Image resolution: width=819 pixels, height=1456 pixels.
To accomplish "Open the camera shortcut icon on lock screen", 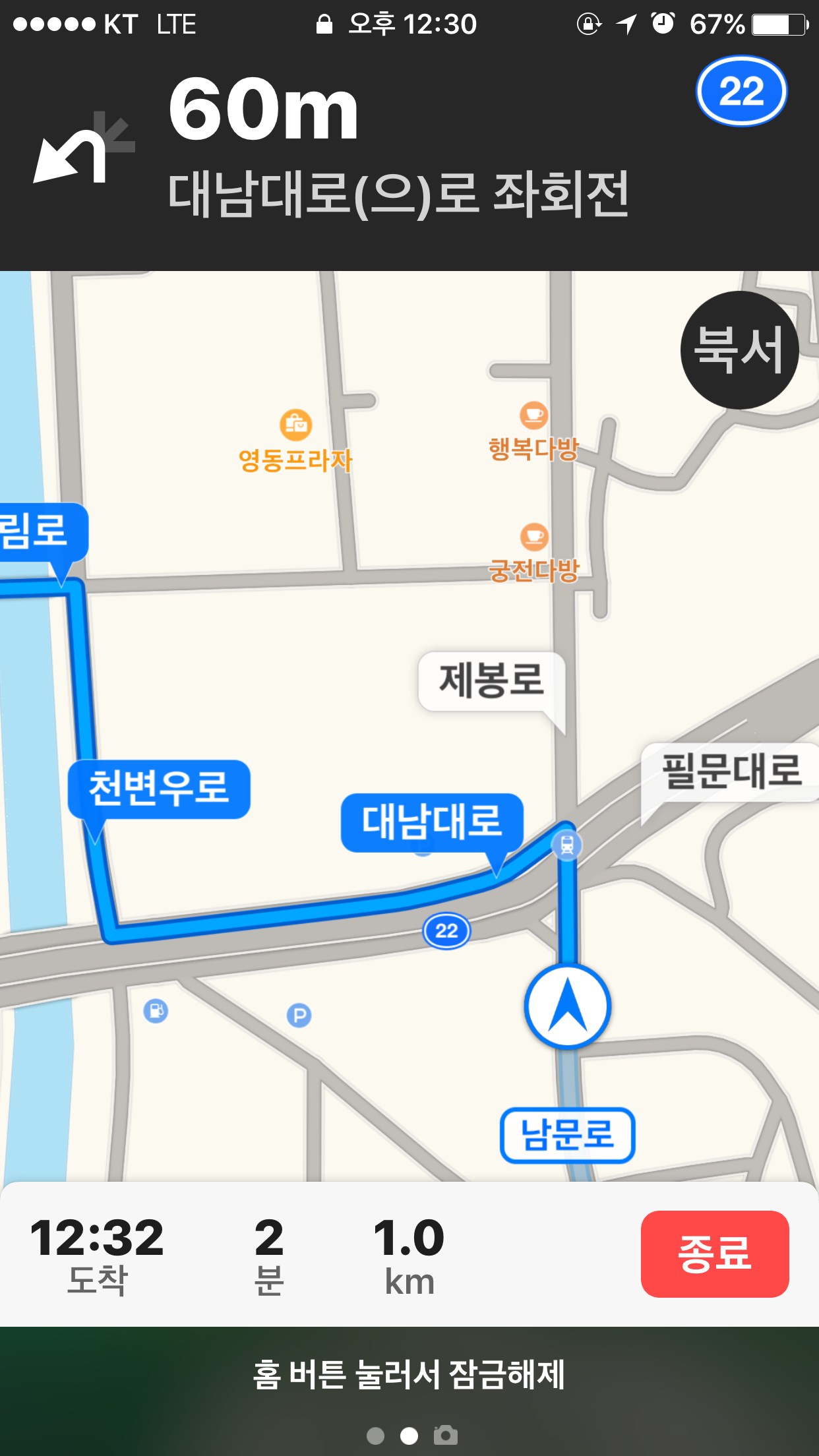I will 446,1435.
